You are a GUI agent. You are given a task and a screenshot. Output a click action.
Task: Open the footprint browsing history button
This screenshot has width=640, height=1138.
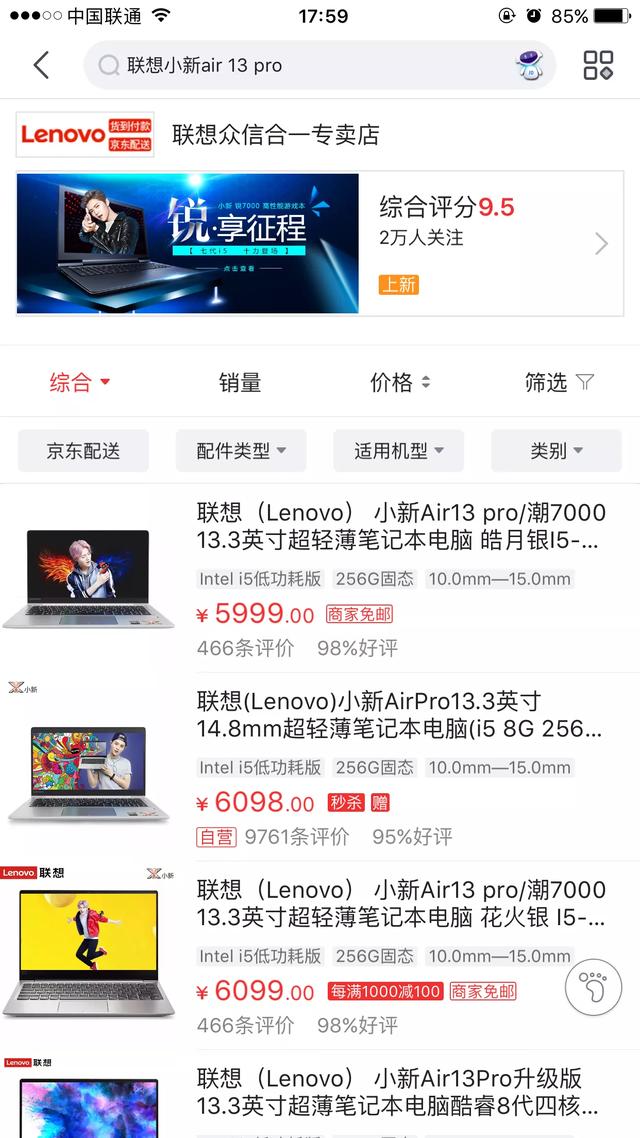593,988
